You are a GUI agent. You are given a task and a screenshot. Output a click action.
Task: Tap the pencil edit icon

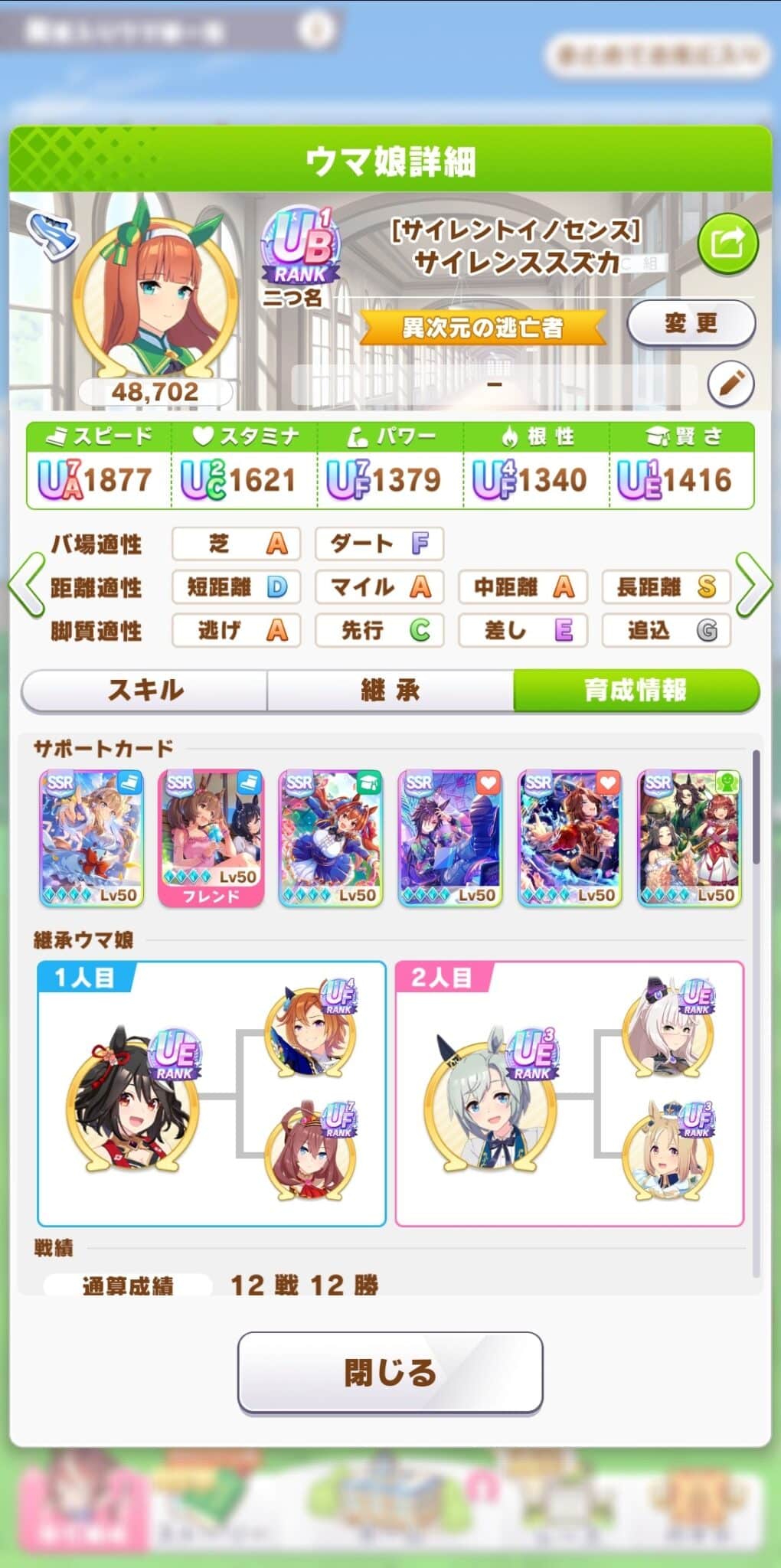[730, 383]
